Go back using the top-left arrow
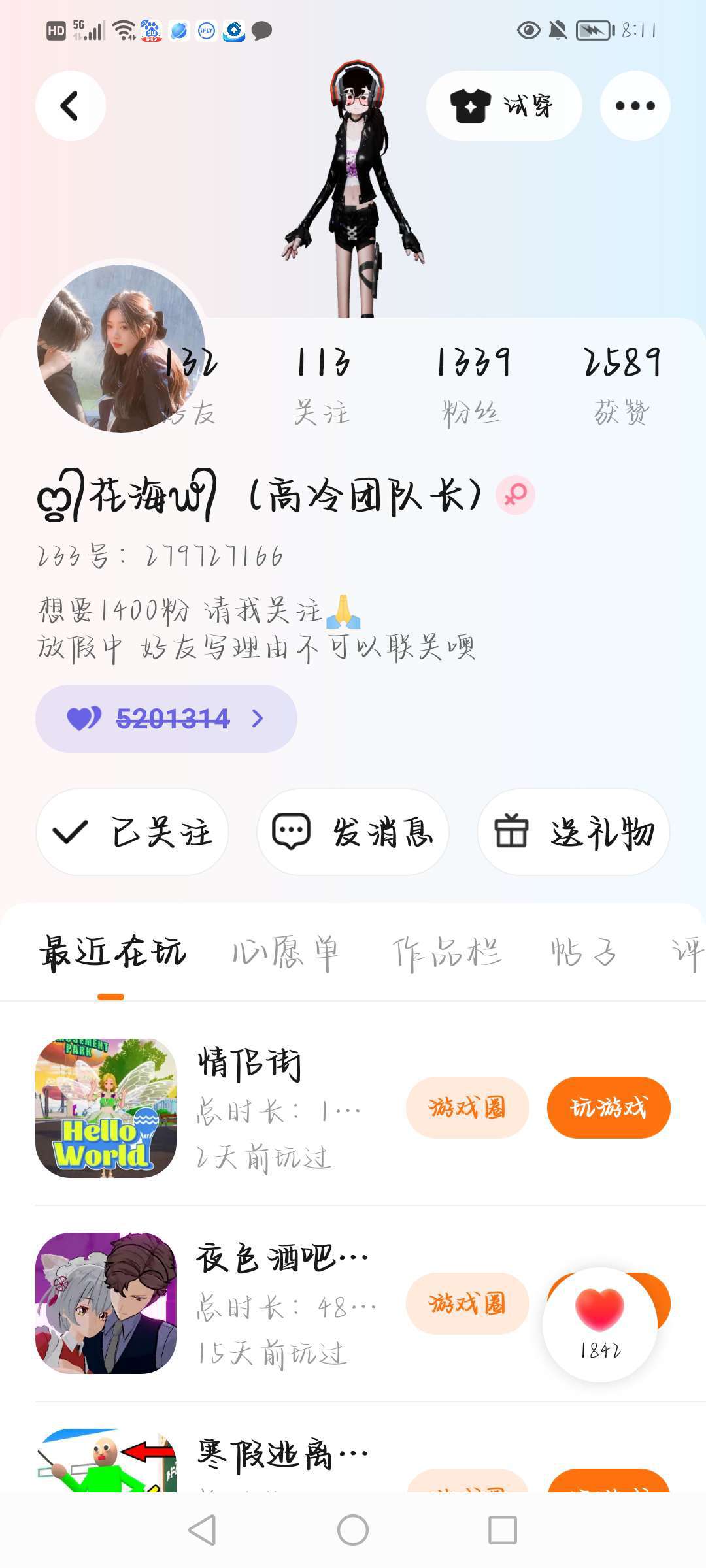706x1568 pixels. pyautogui.click(x=70, y=106)
